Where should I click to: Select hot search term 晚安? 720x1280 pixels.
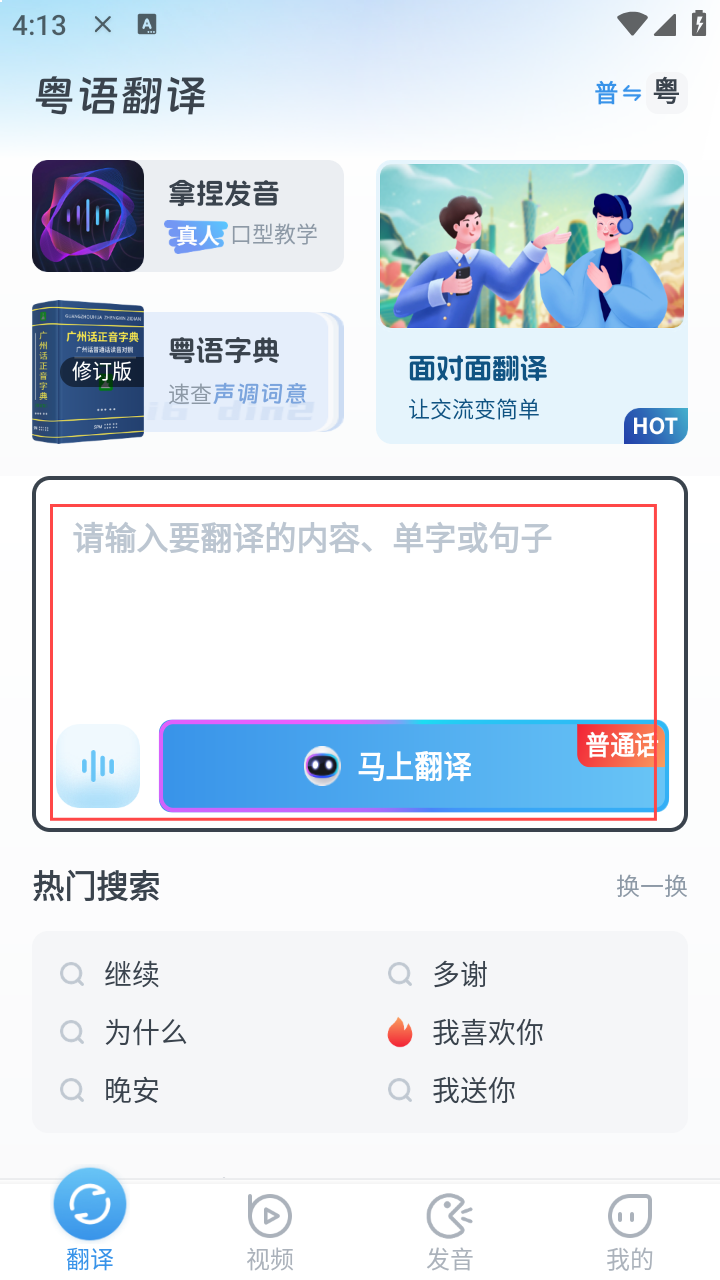(x=131, y=1090)
